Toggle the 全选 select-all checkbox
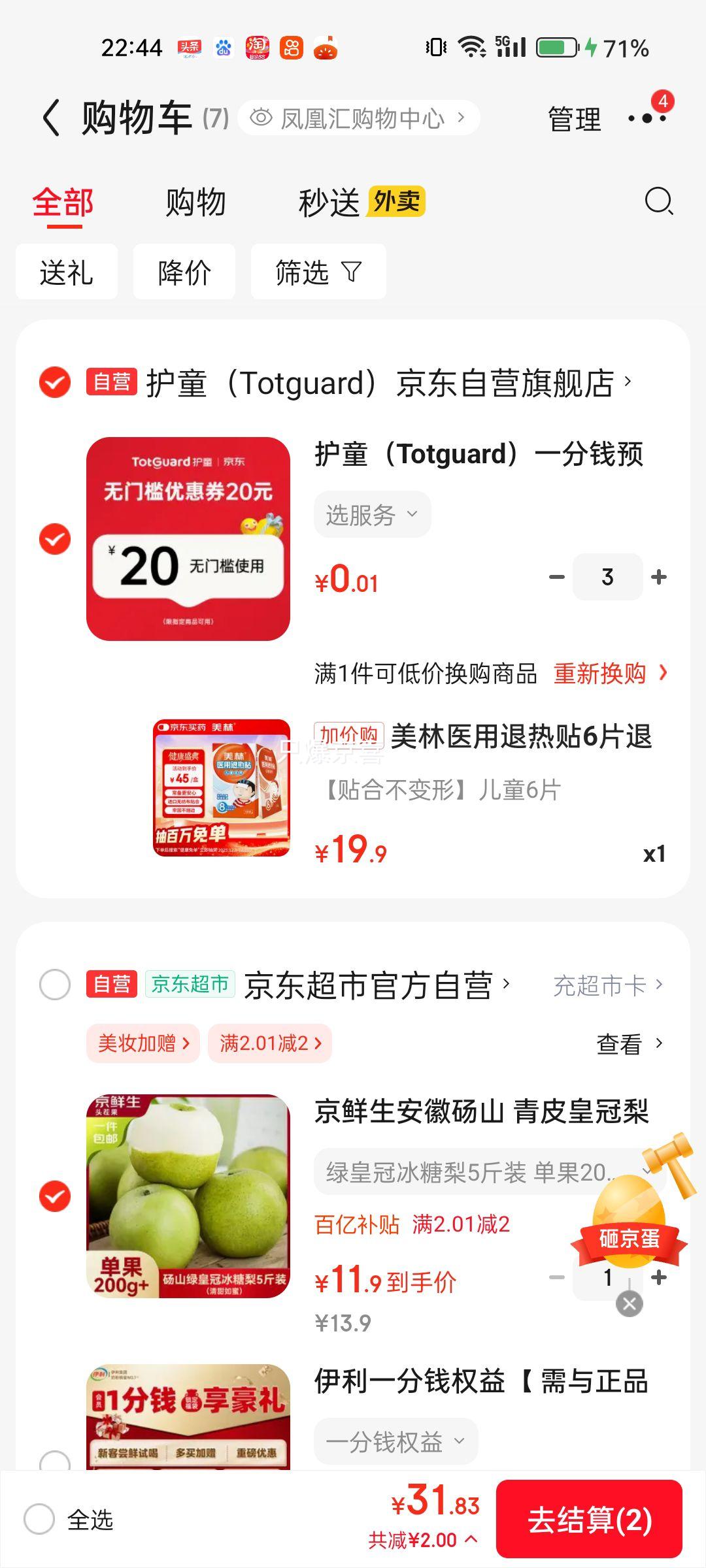 point(39,1519)
